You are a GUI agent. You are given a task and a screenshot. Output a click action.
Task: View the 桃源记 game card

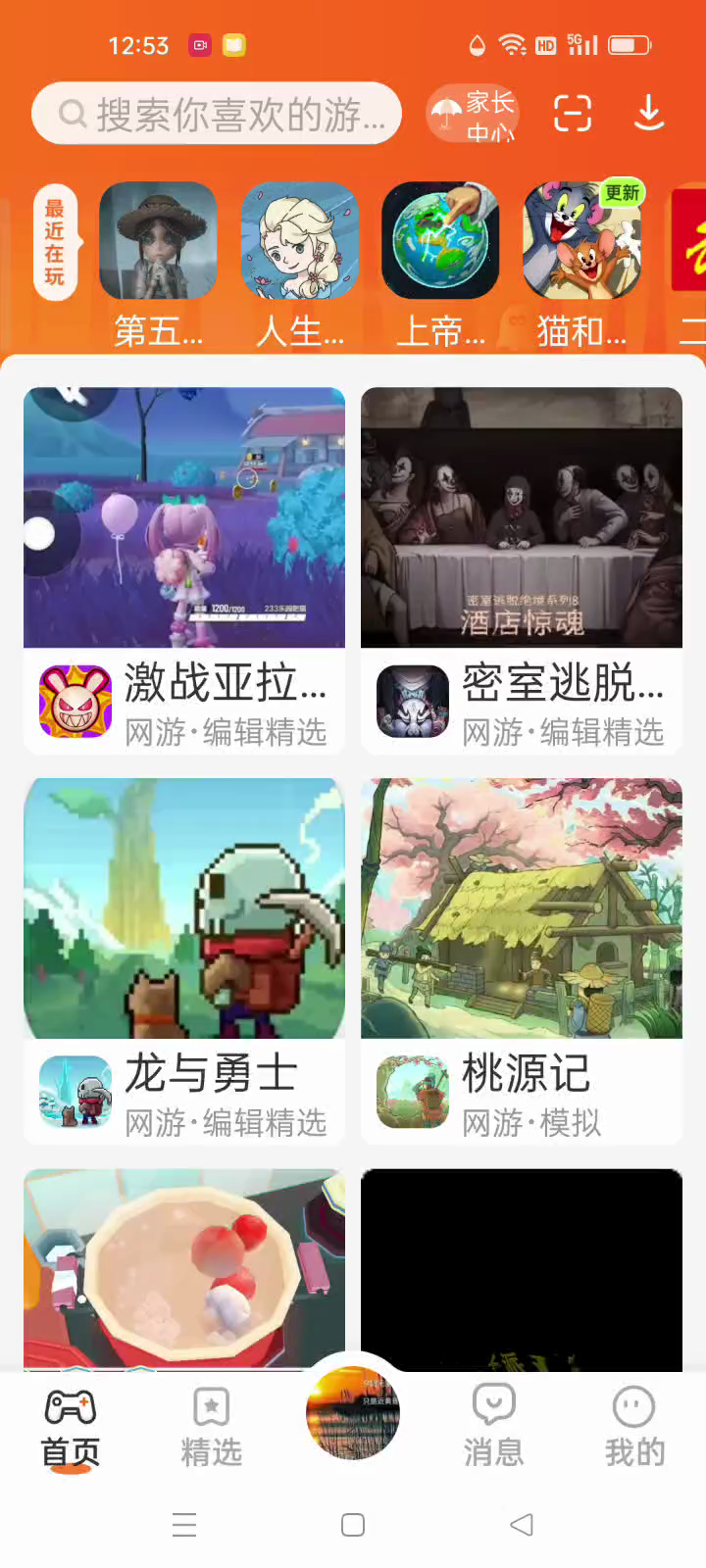pos(522,960)
